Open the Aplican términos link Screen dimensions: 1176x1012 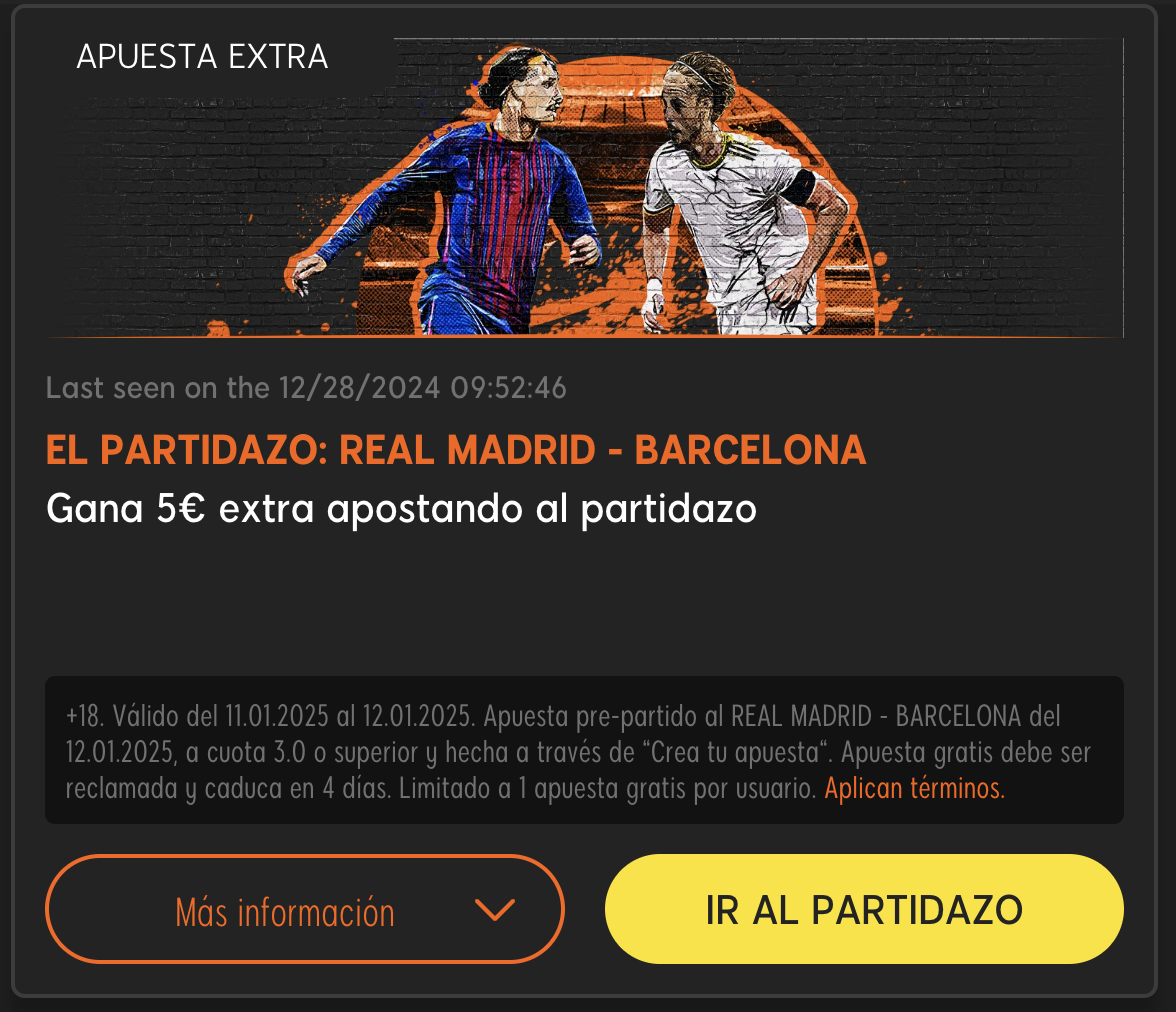(914, 788)
